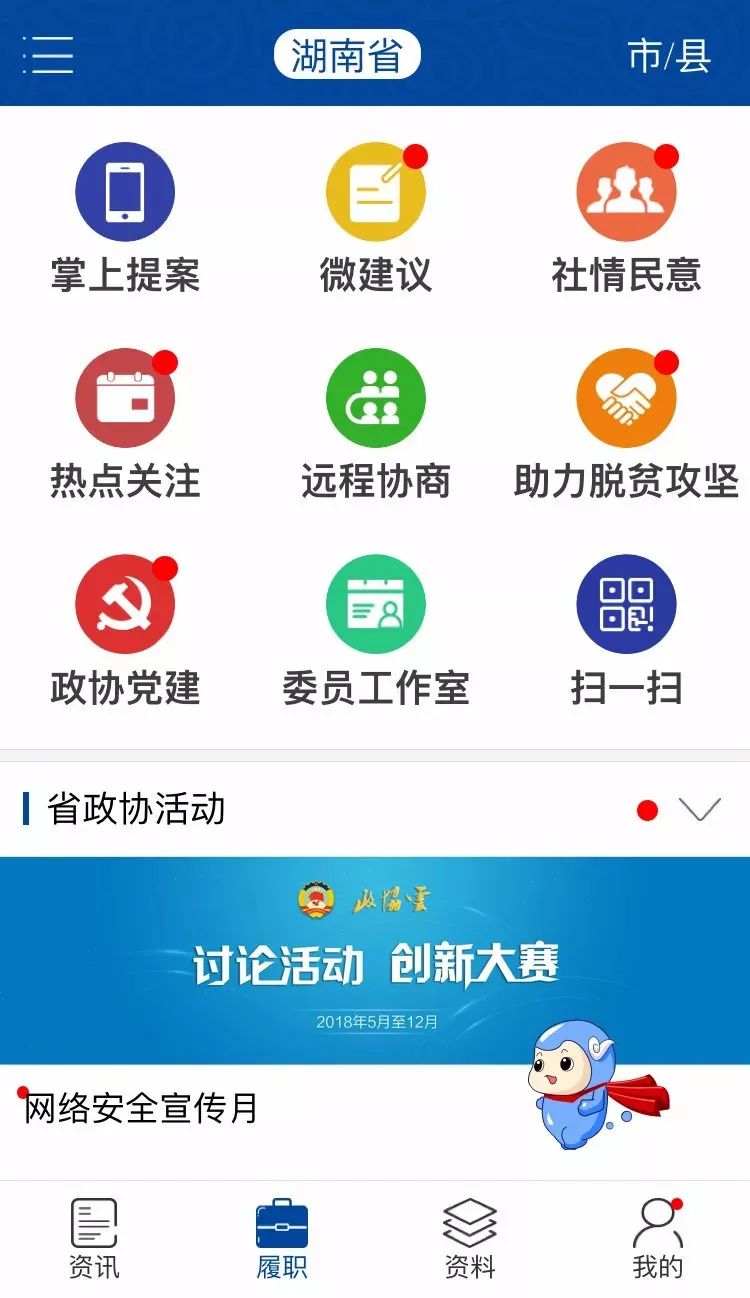This screenshot has width=750, height=1298.
Task: Open 掌上提案
Action: [x=125, y=218]
